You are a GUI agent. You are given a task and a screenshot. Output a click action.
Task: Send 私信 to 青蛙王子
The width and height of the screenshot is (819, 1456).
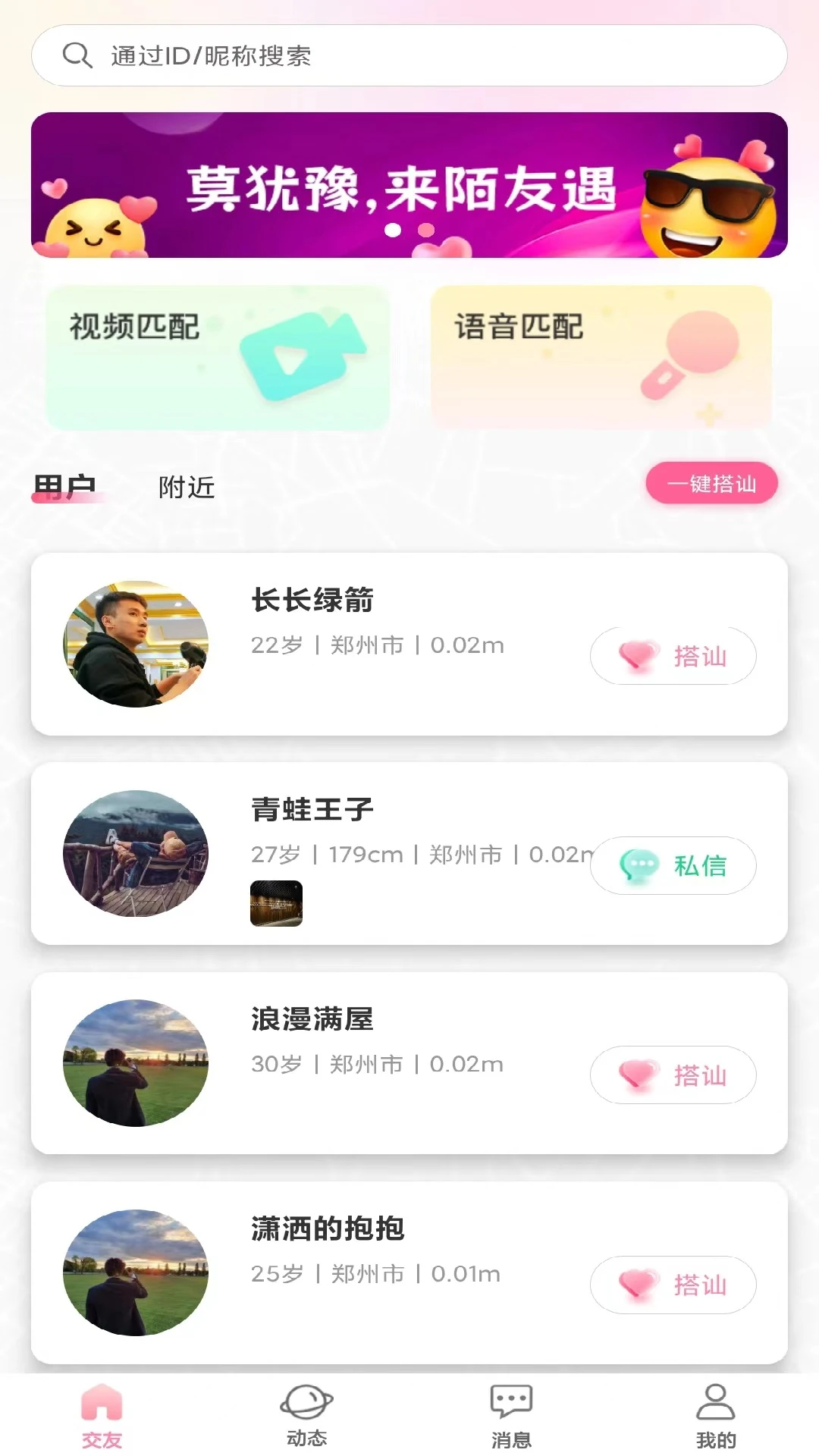pyautogui.click(x=673, y=865)
